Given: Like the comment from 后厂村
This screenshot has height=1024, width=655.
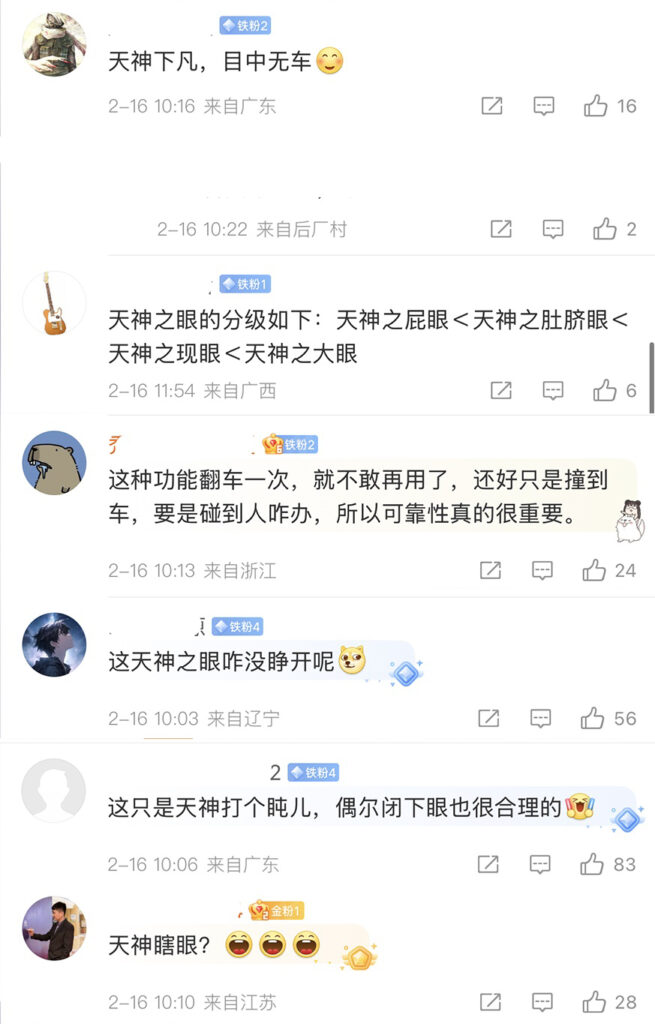Looking at the screenshot, I should pos(605,229).
